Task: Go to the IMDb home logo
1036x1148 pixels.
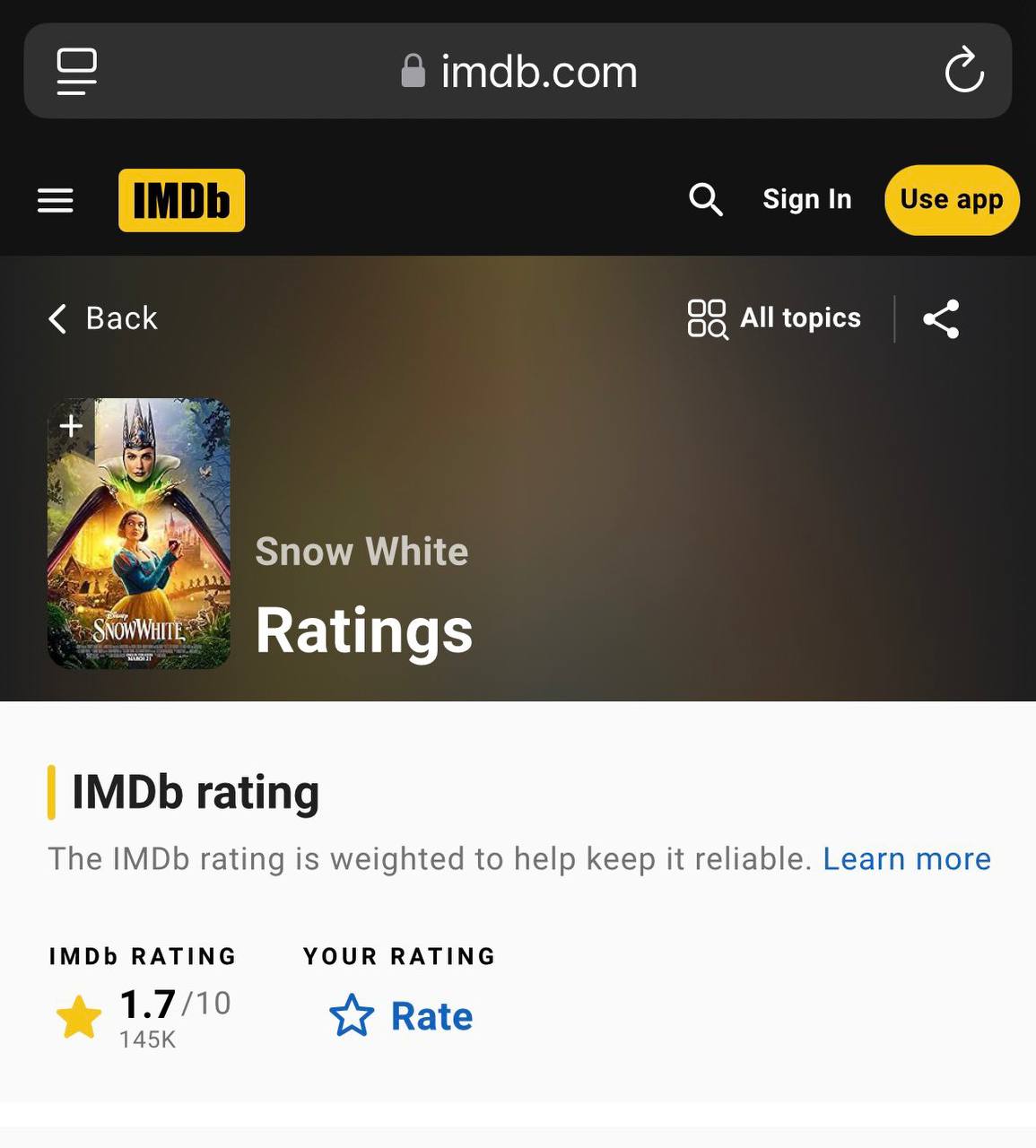Action: pos(181,200)
